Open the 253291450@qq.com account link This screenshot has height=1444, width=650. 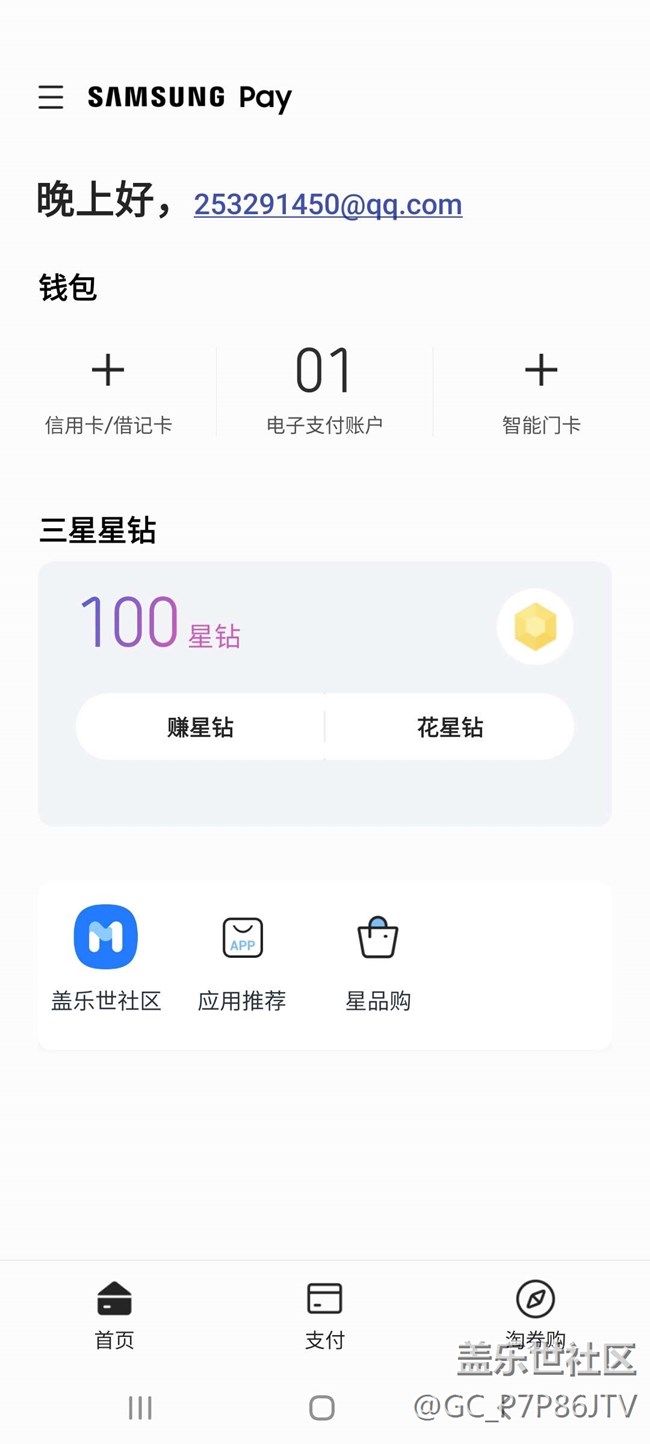327,204
